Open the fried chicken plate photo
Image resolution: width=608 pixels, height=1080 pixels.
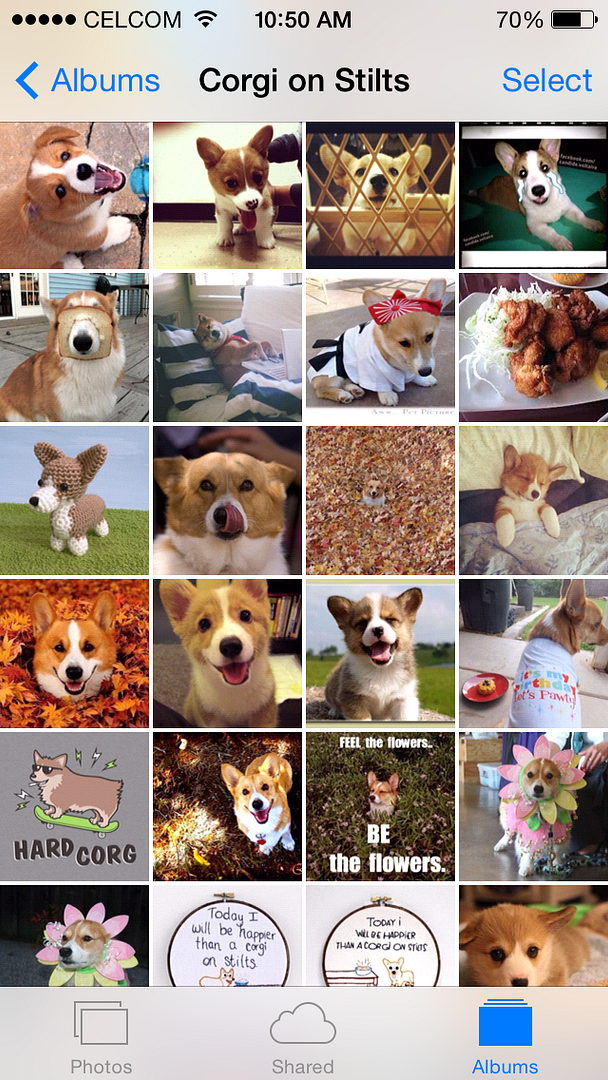533,347
